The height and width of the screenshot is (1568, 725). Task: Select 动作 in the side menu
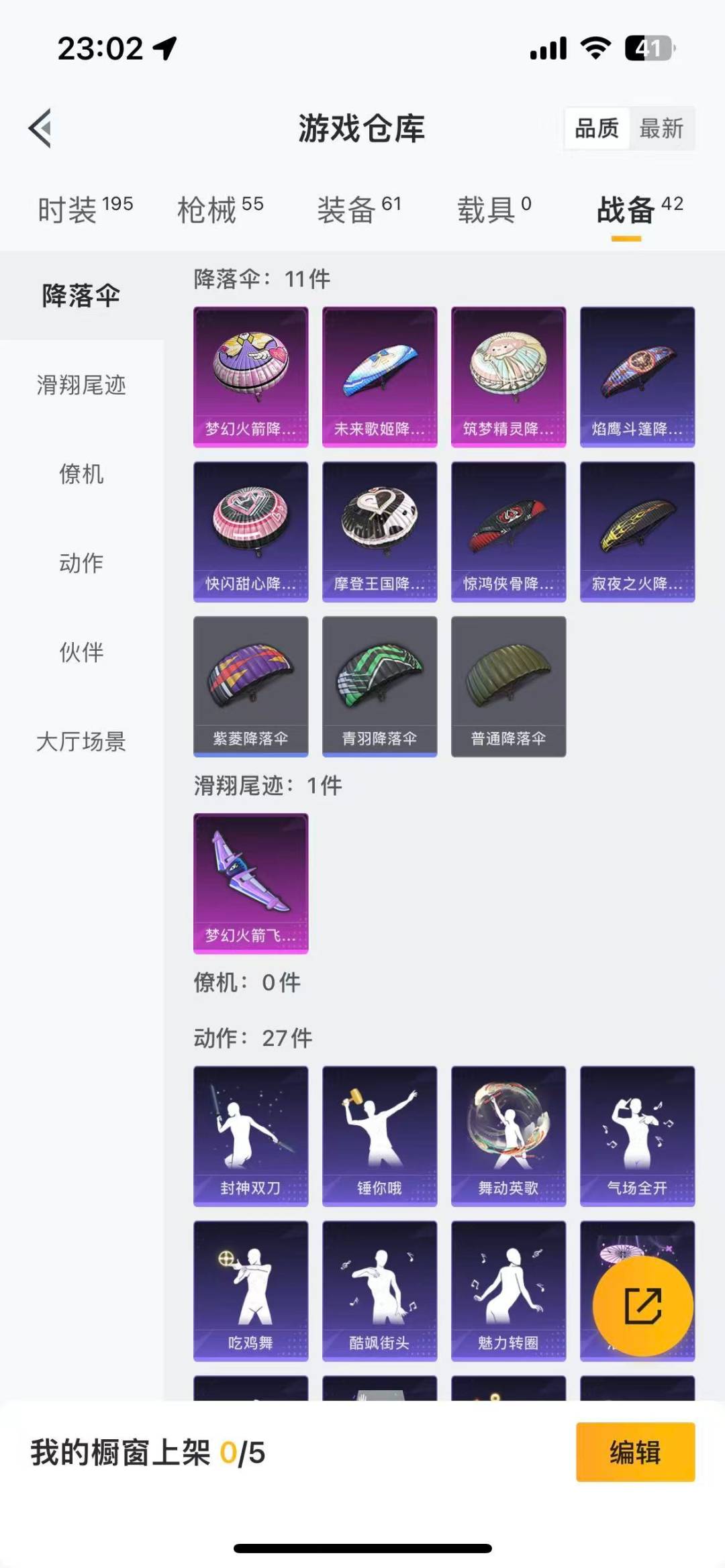[81, 563]
